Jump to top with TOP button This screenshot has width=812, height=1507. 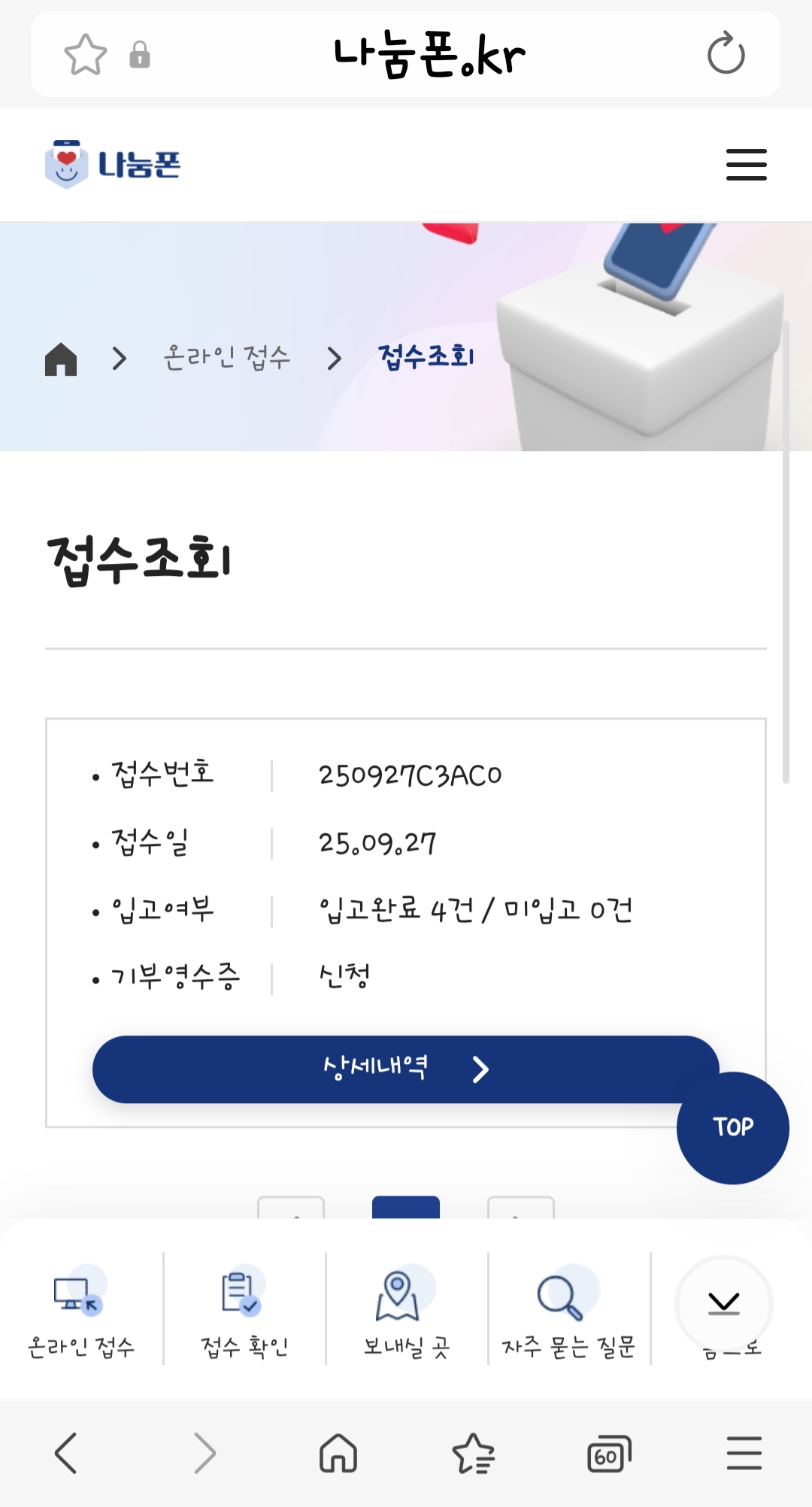[732, 1127]
